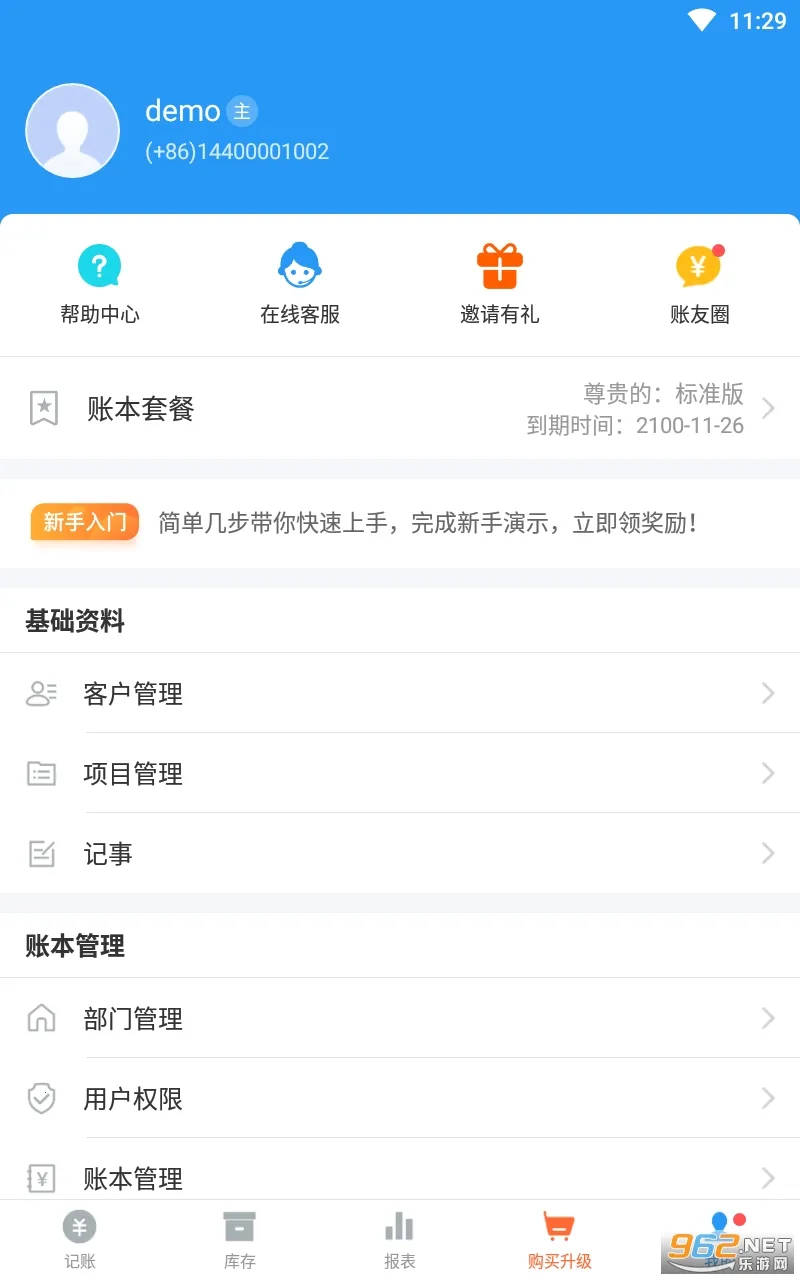Select the 用户权限 permissions icon

(x=41, y=1098)
